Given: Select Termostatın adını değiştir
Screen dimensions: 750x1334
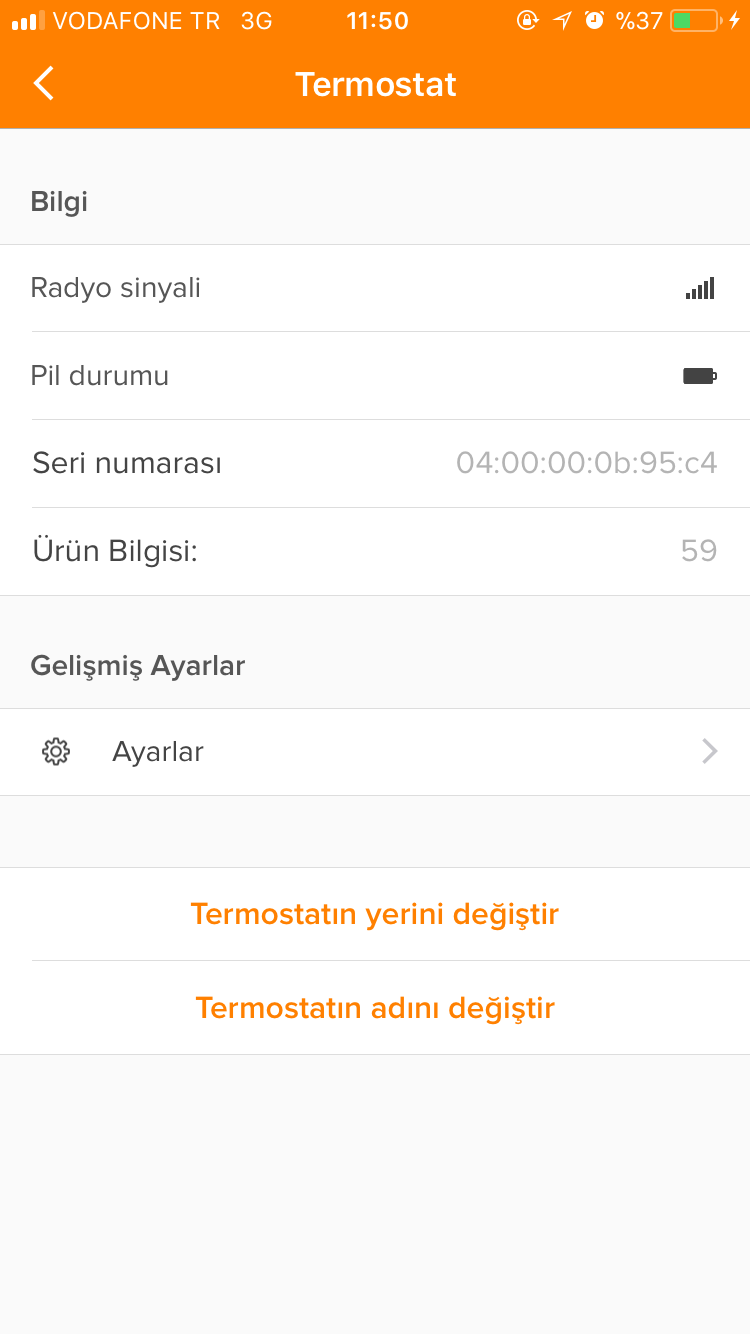Looking at the screenshot, I should pos(375,1007).
